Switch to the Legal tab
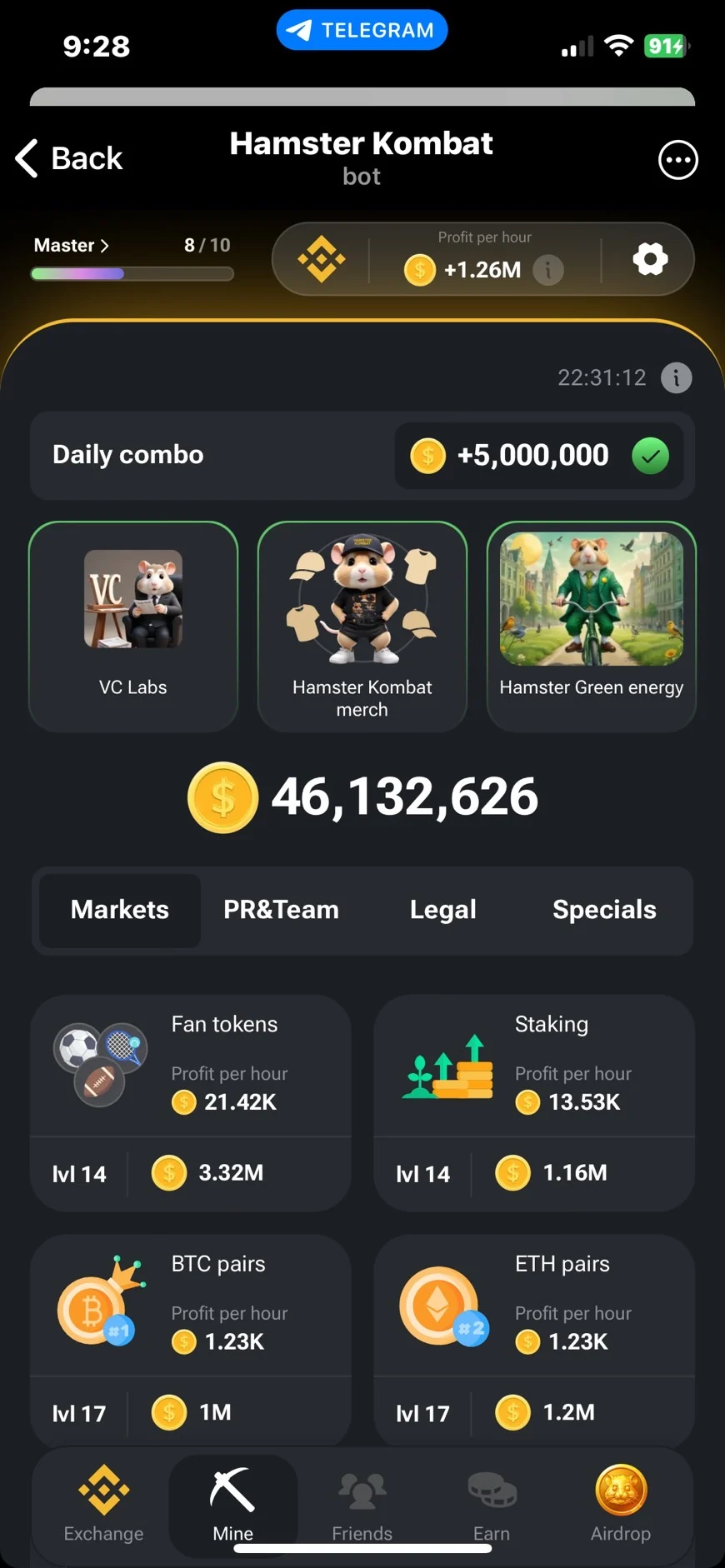The height and width of the screenshot is (1568, 725). coord(442,910)
